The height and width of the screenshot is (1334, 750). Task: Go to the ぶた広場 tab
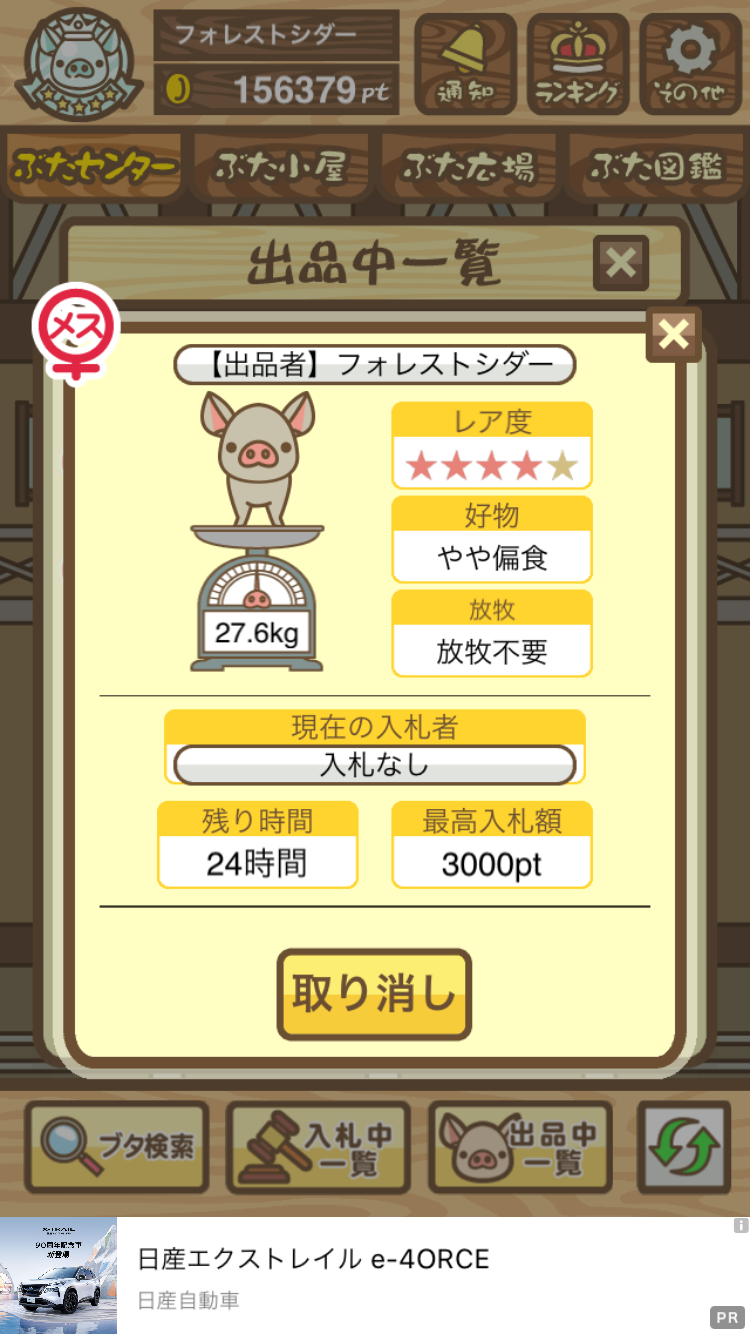click(x=468, y=167)
